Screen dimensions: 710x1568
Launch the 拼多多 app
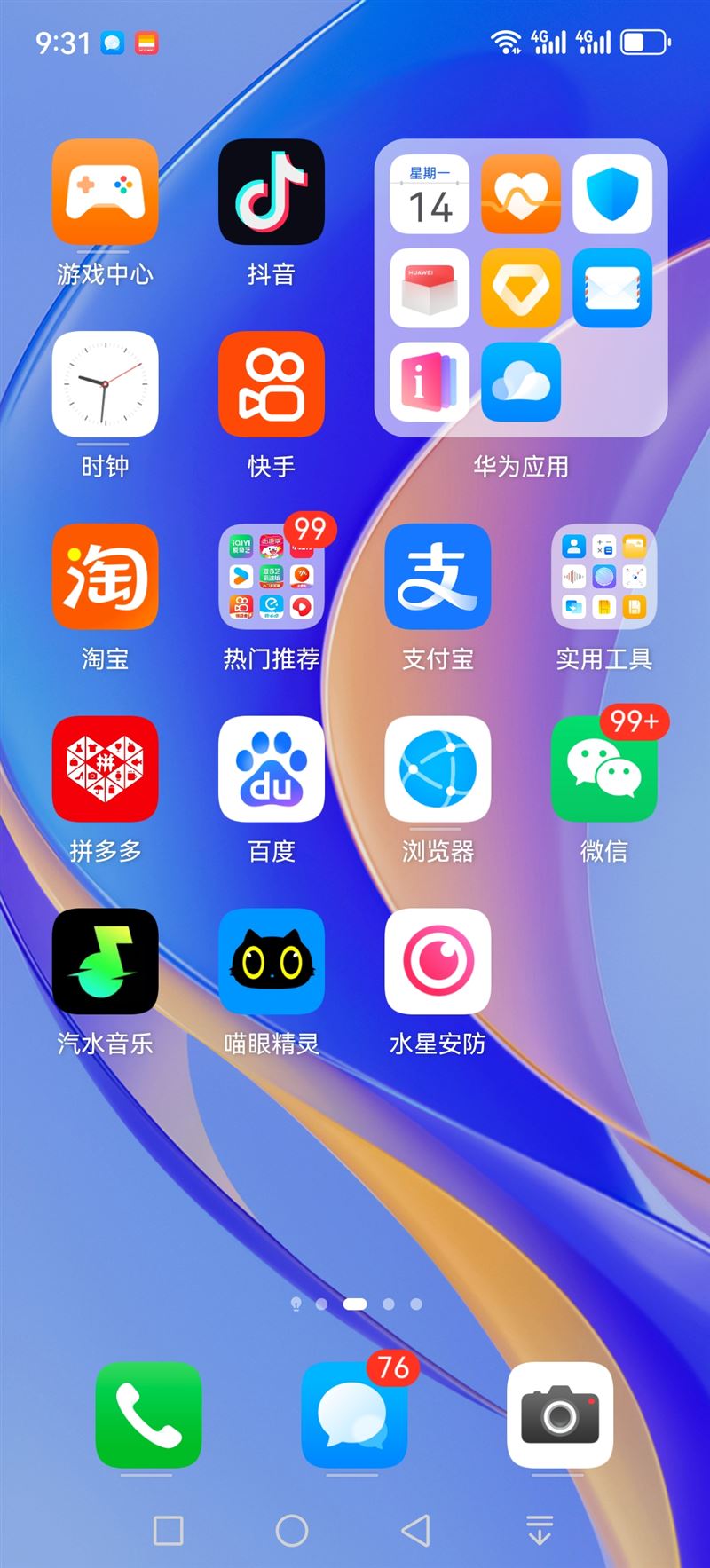click(105, 768)
